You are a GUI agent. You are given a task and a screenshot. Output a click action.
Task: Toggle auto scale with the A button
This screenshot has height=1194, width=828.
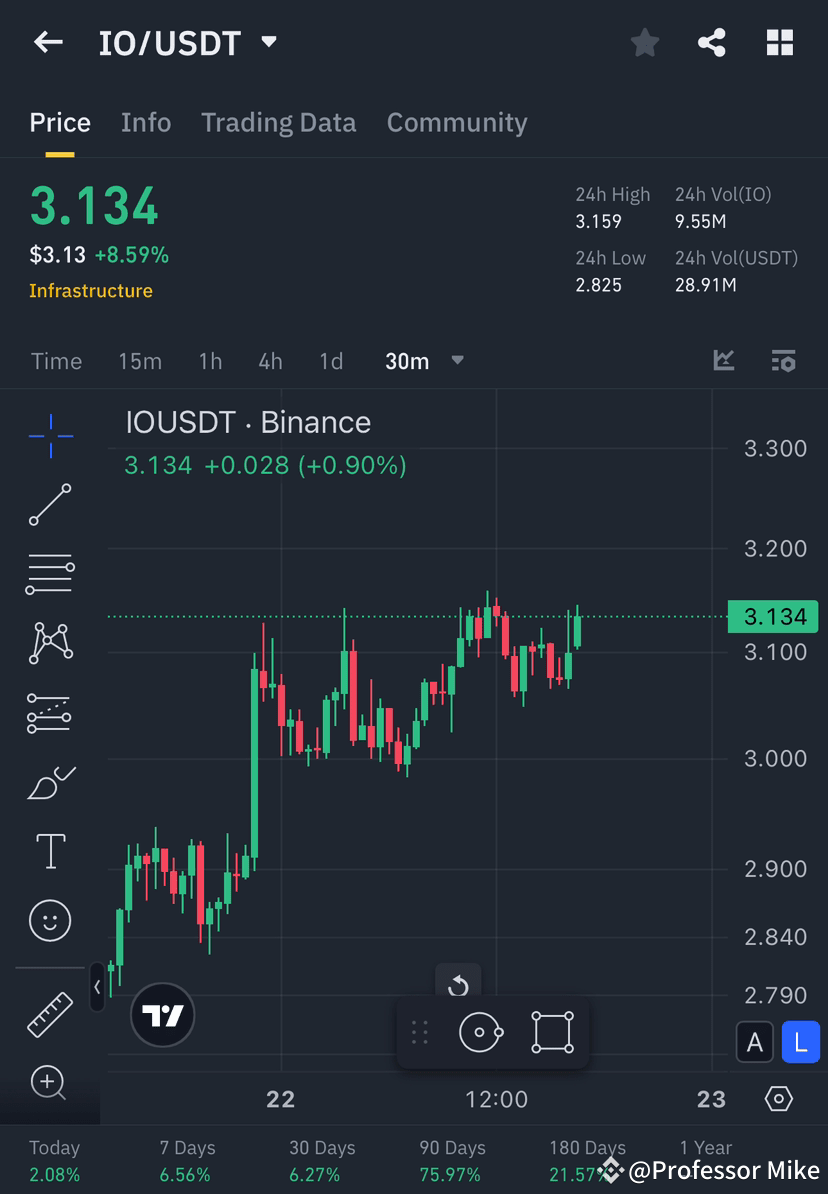755,1042
